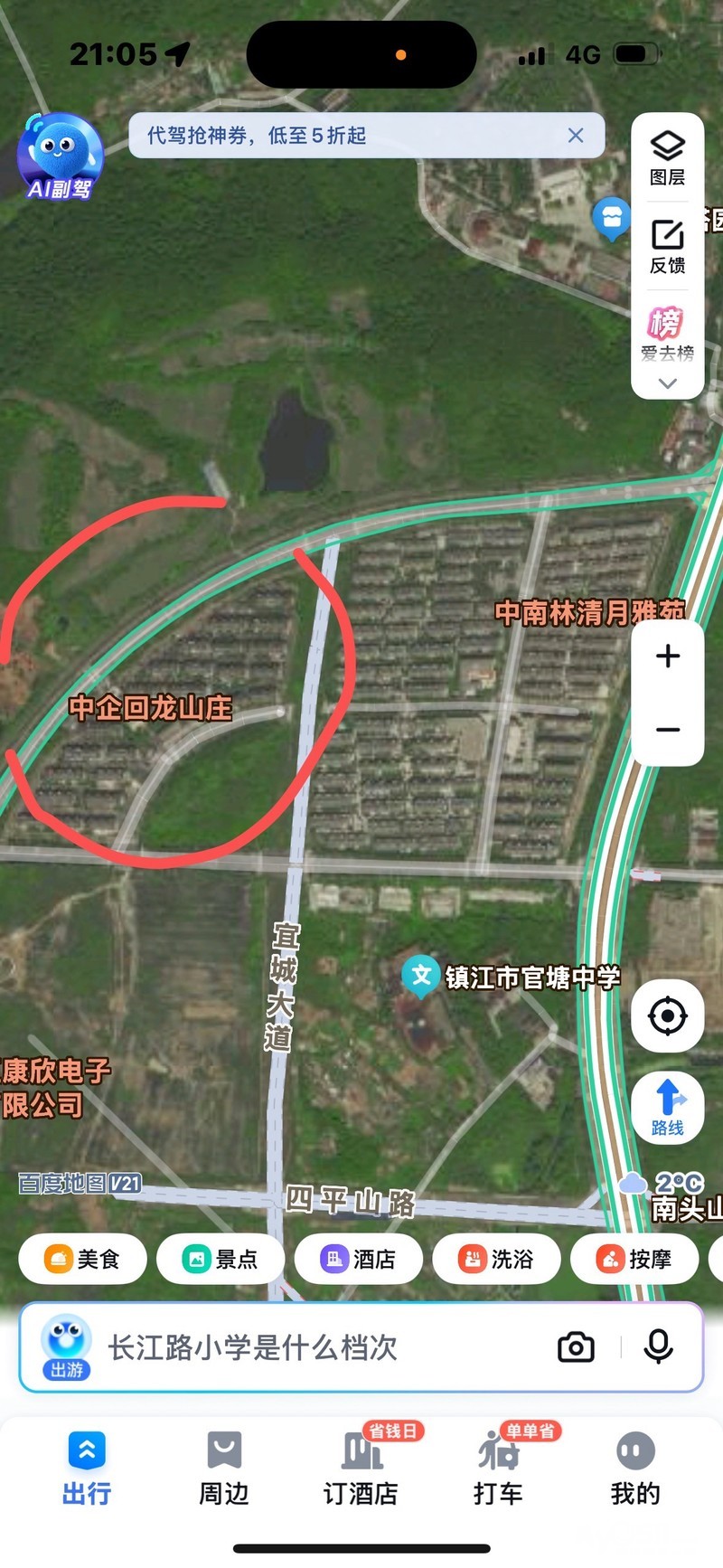Zoom in on the map
Screen dimensions: 723x1568
click(x=668, y=656)
